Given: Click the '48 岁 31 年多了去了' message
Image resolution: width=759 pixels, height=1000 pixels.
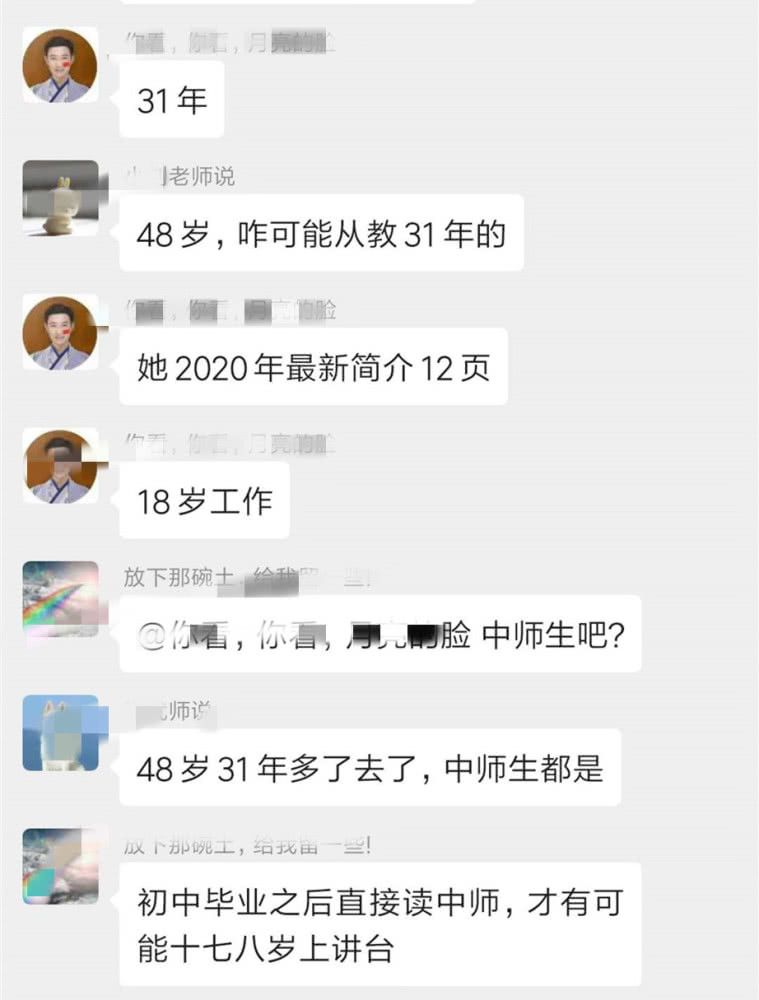Looking at the screenshot, I should [x=370, y=767].
